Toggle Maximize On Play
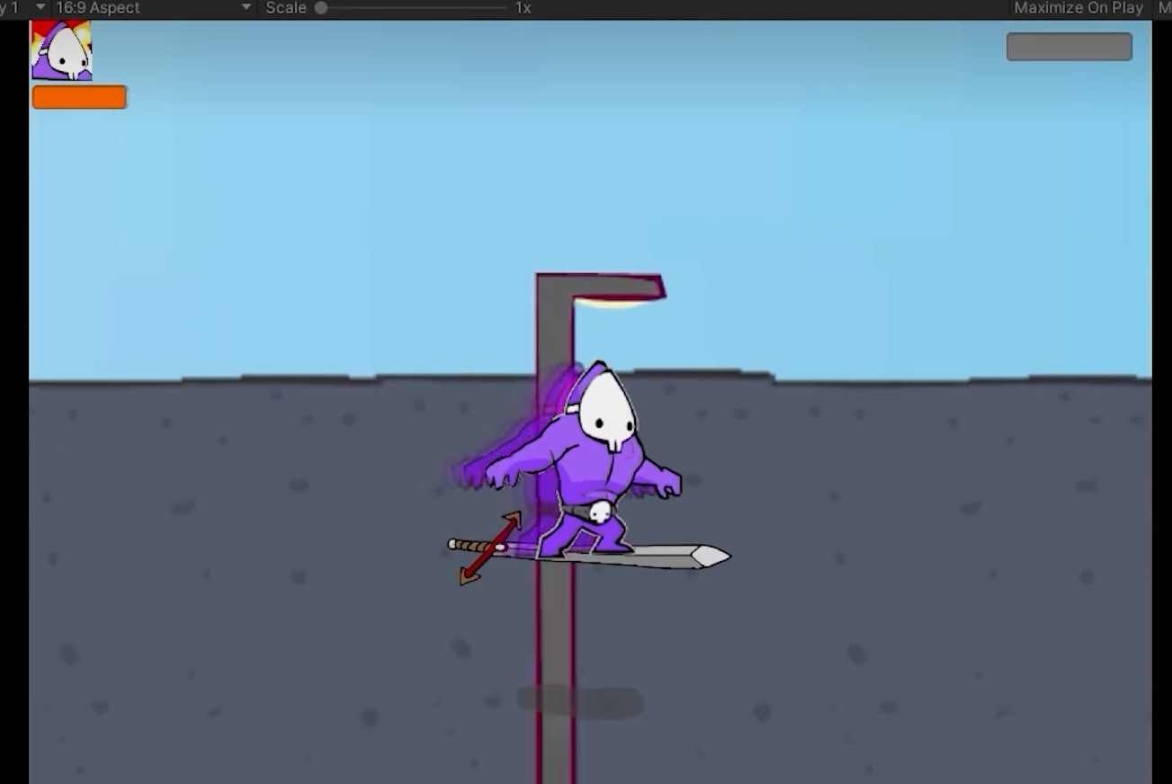Viewport: 1172px width, 784px height. [1077, 8]
